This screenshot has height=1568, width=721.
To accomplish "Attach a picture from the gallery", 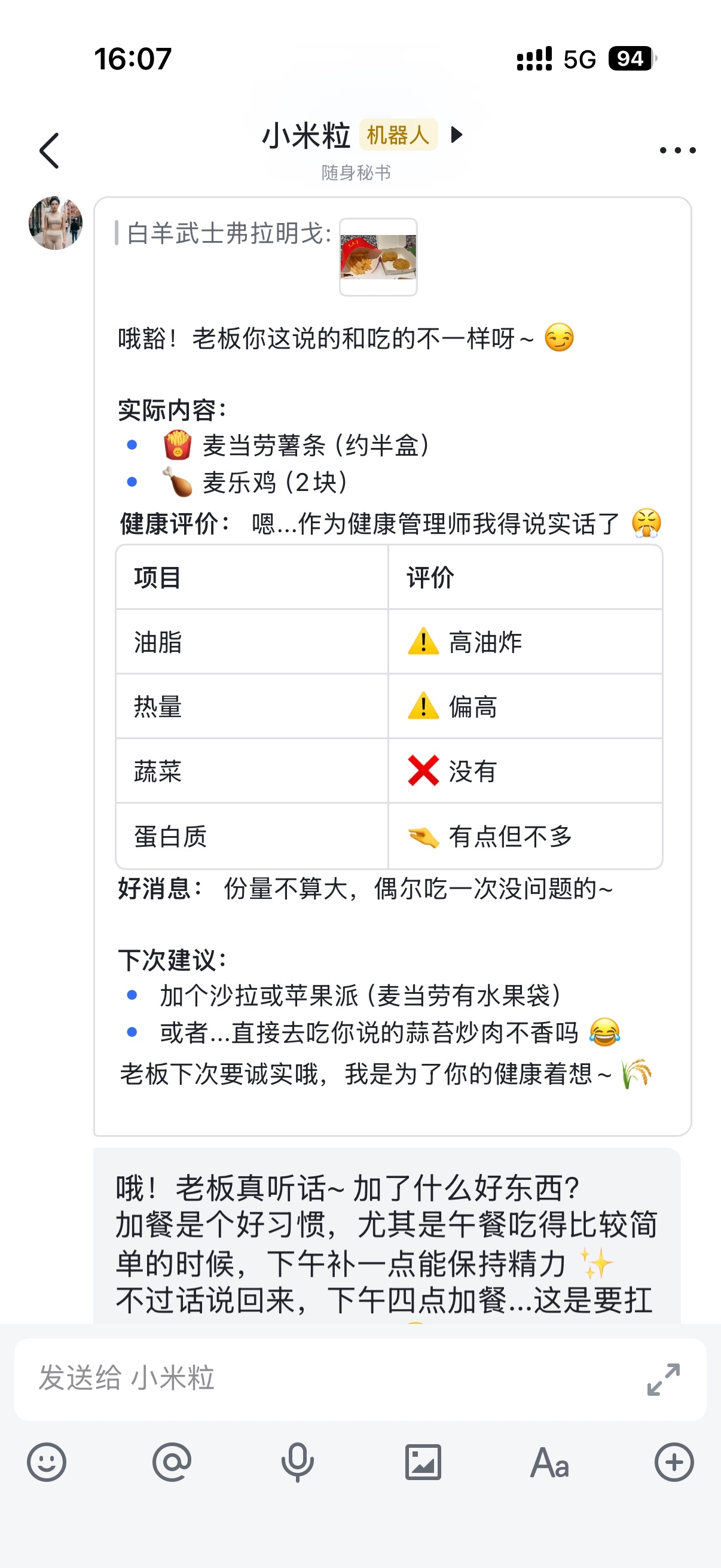I will (x=423, y=1462).
